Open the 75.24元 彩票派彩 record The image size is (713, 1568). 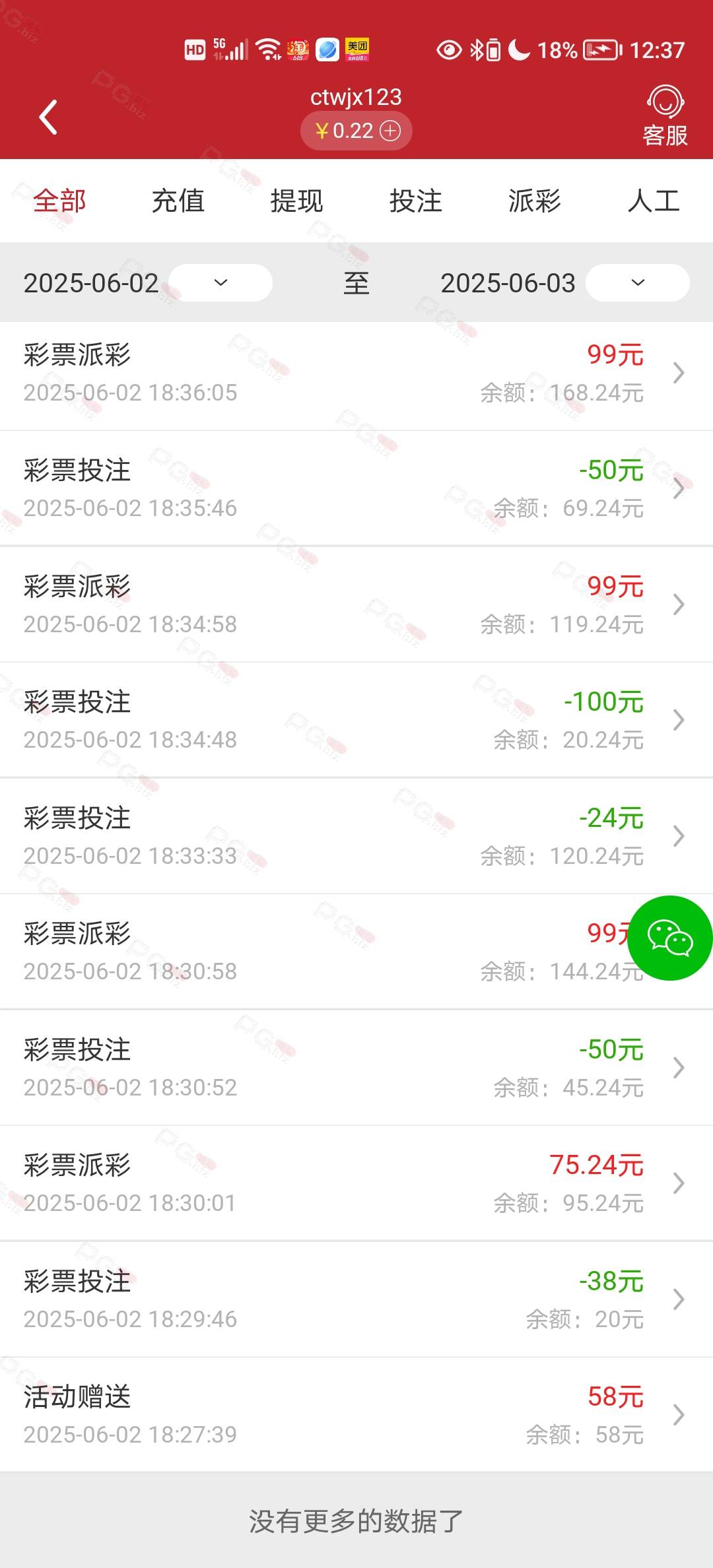pos(356,1183)
